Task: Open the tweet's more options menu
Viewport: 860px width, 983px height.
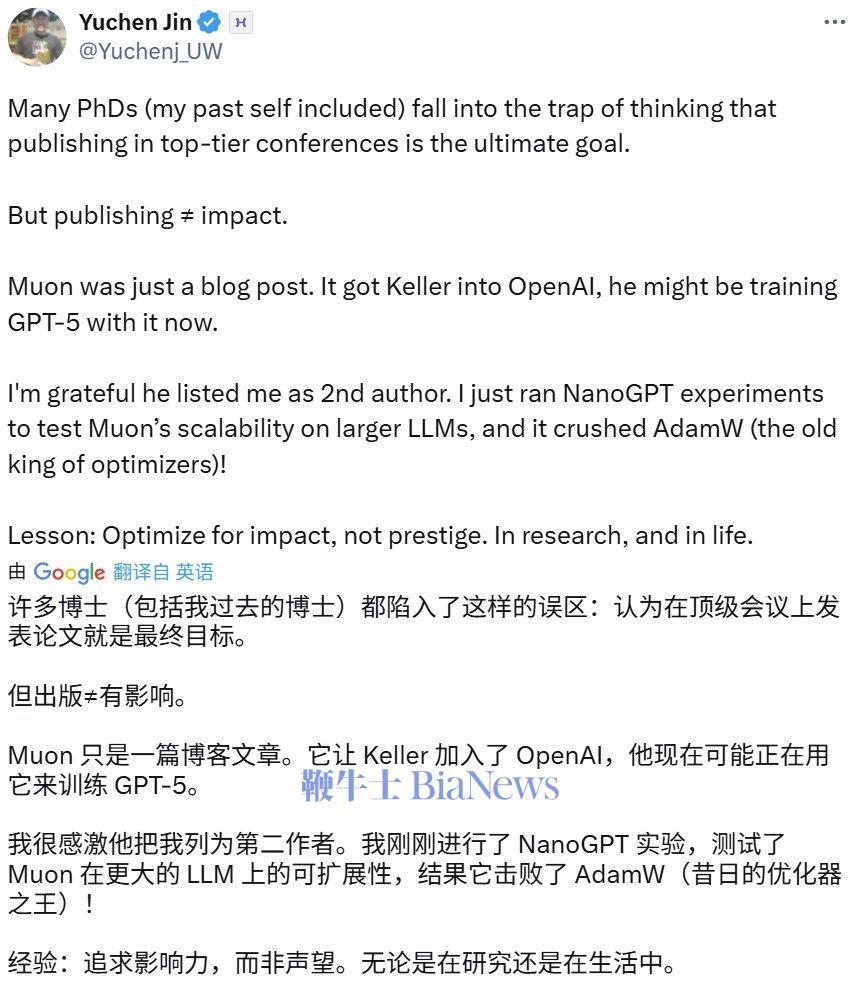Action: 834,22
